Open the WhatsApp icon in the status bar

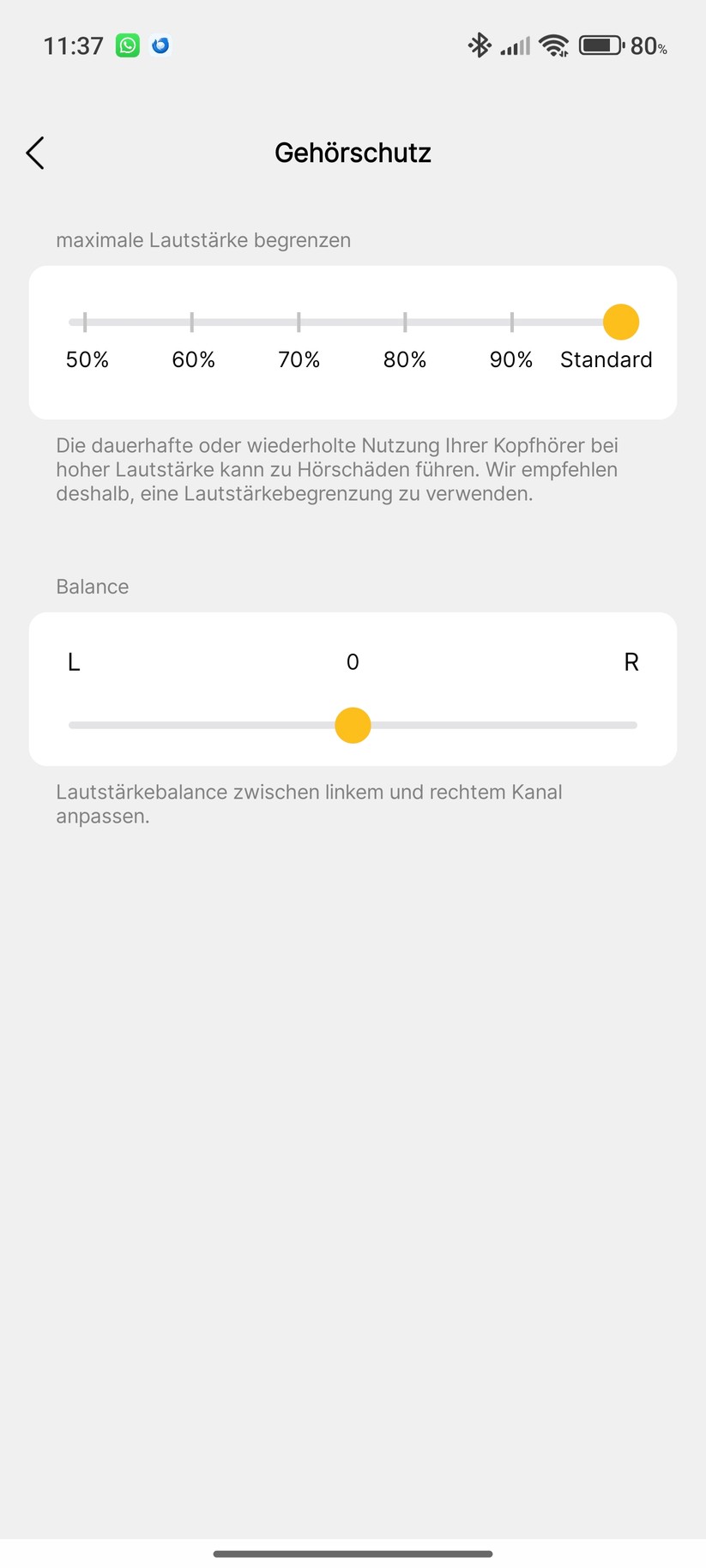[x=127, y=45]
